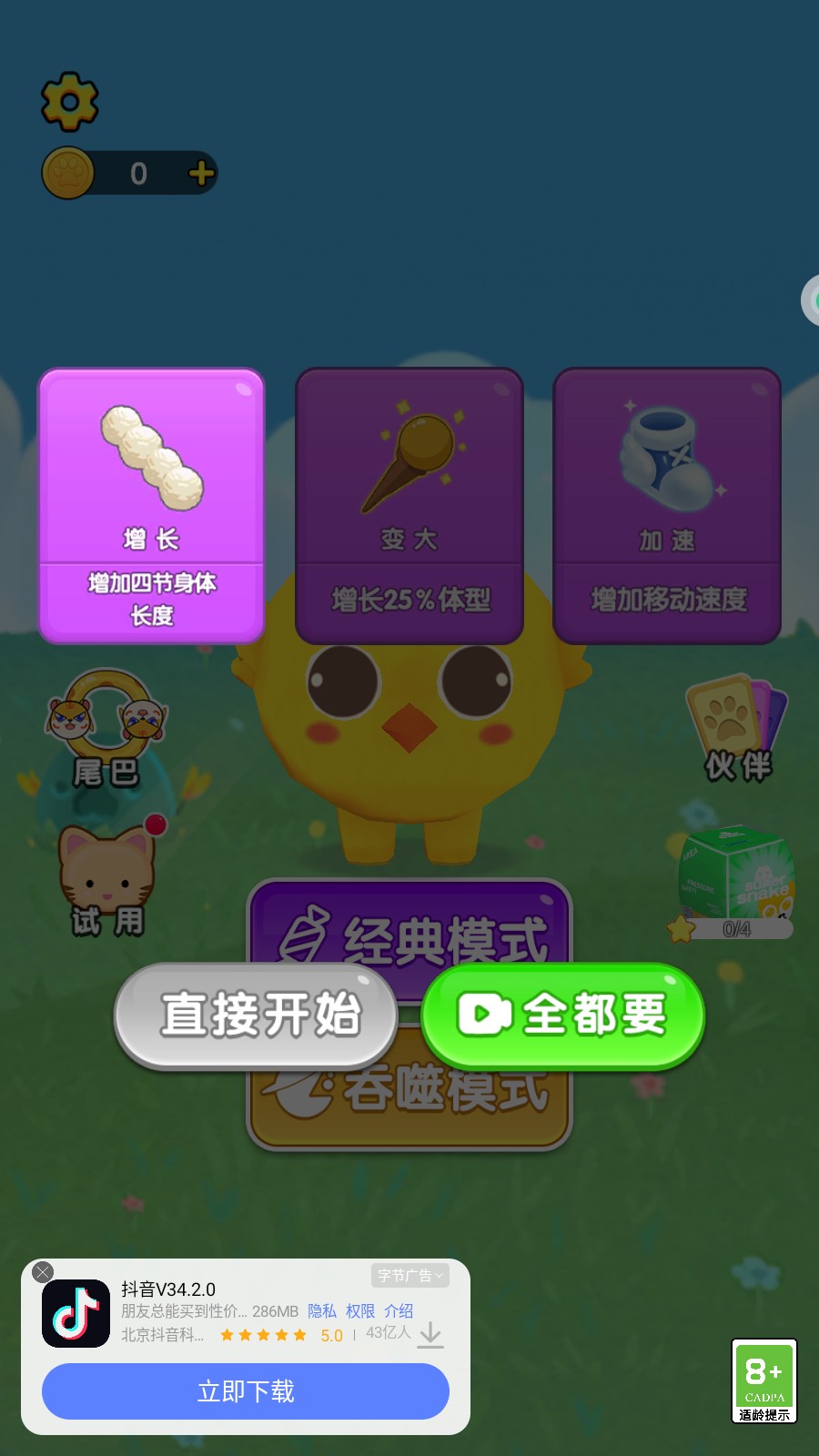Open the 介绍 link in ad

click(x=399, y=1310)
